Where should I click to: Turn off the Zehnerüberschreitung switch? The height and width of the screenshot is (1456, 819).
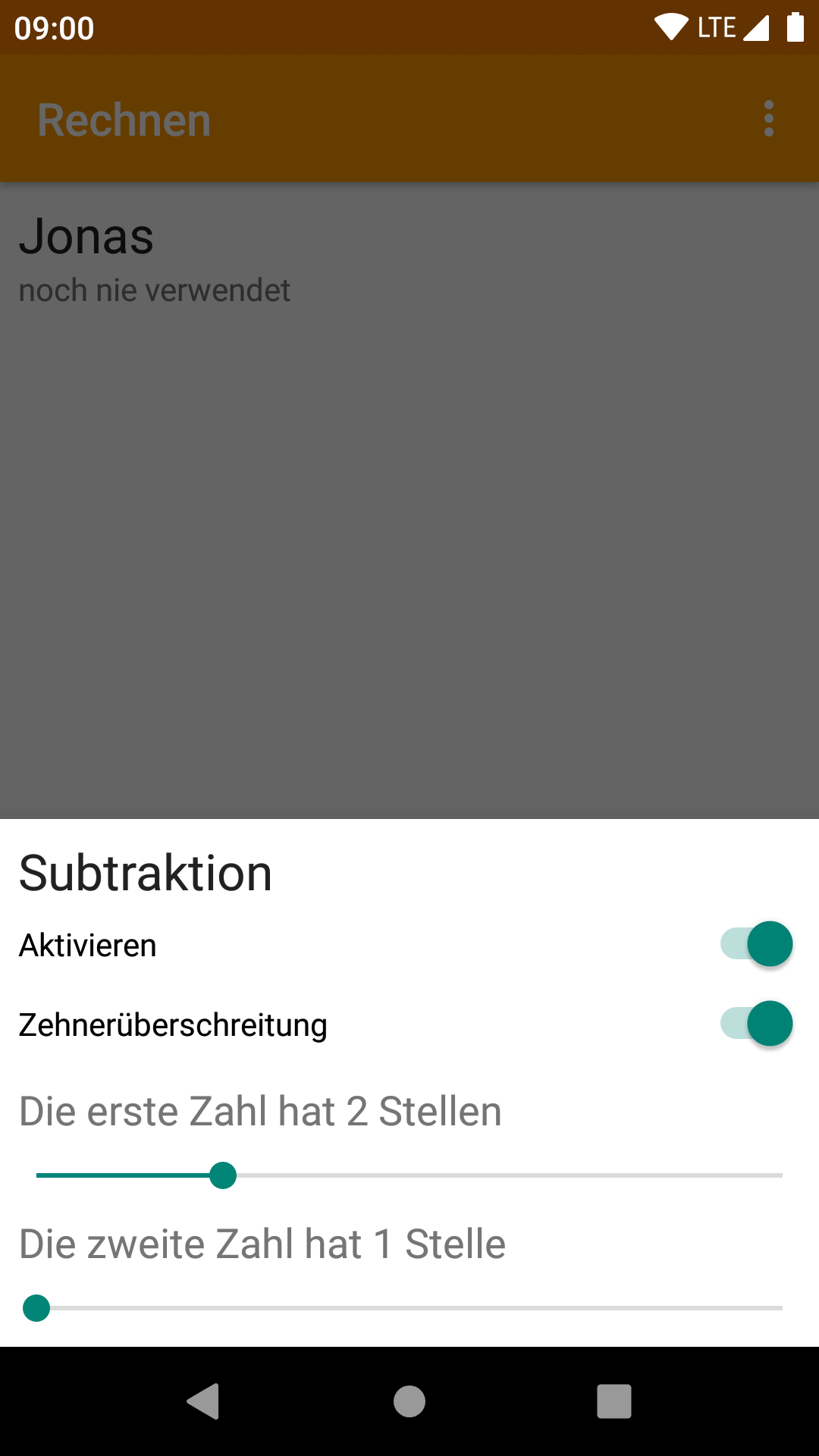coord(756,1024)
